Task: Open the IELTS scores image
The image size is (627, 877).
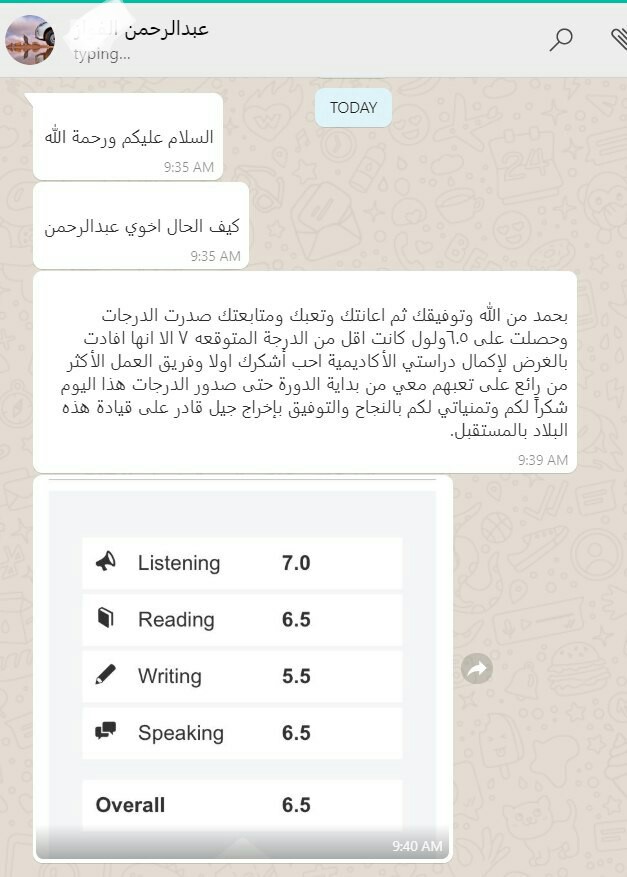Action: coord(242,668)
